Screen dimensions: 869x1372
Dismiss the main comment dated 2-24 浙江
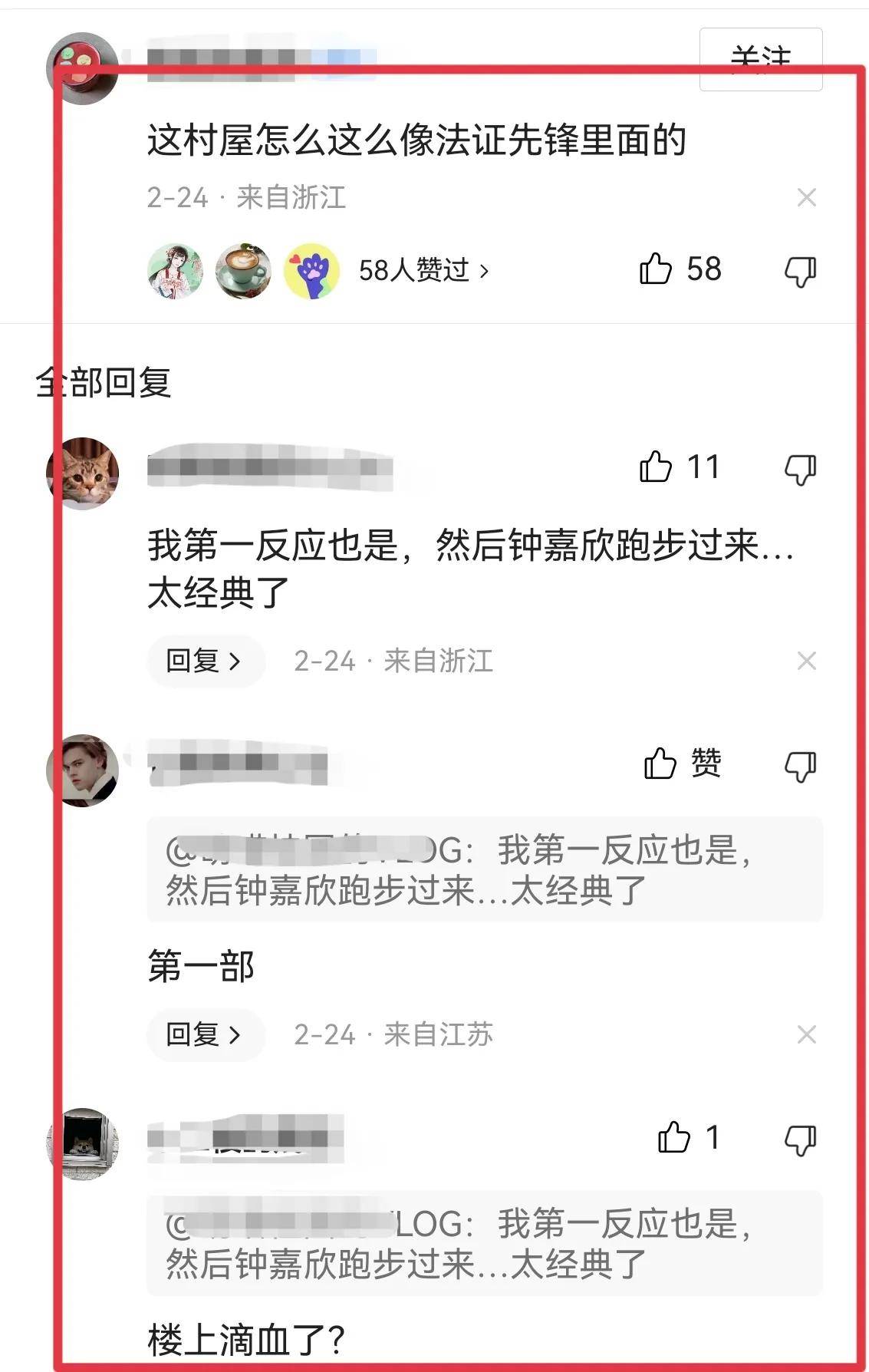pos(806,198)
